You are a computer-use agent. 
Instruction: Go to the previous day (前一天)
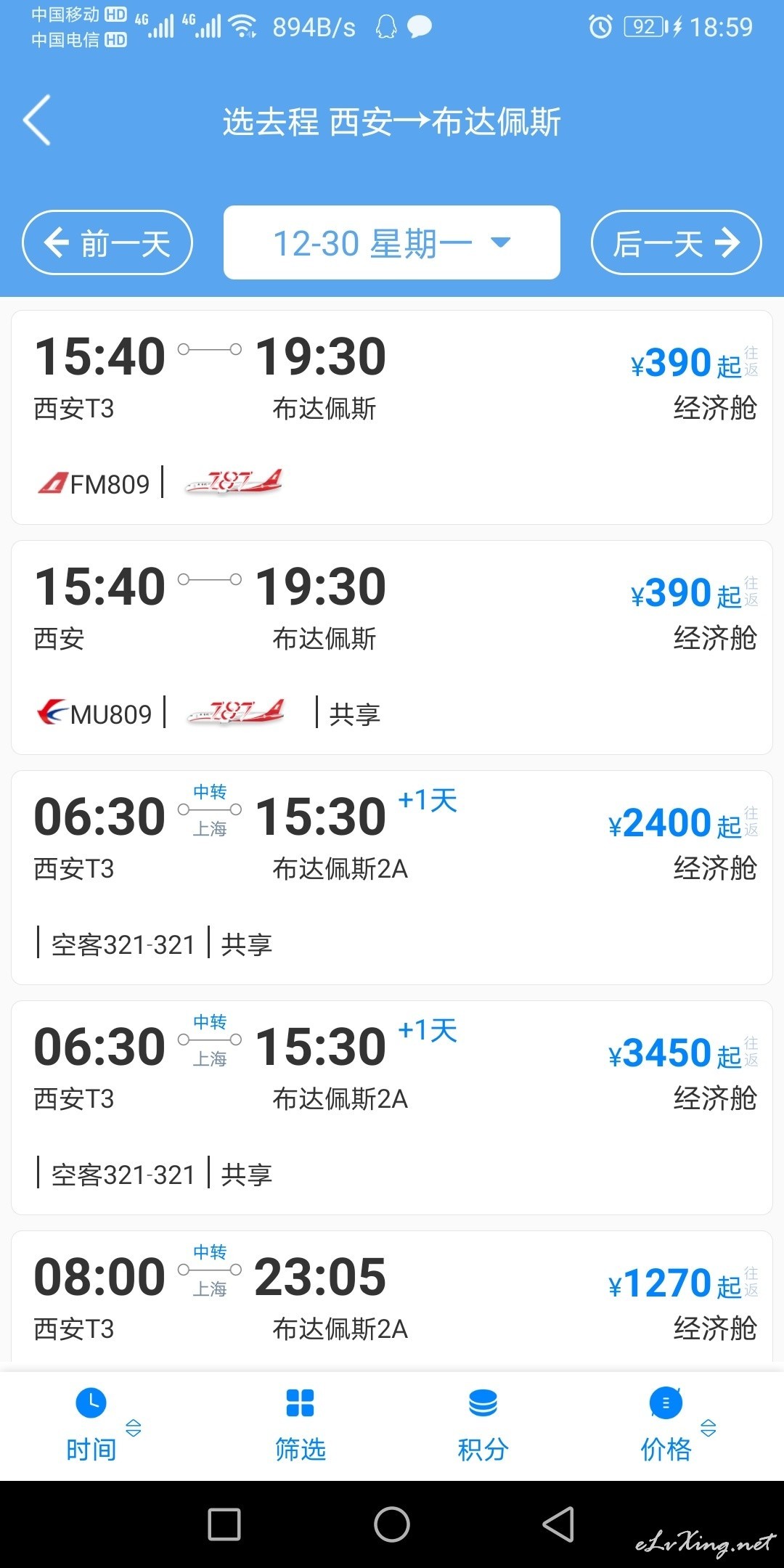coord(107,242)
